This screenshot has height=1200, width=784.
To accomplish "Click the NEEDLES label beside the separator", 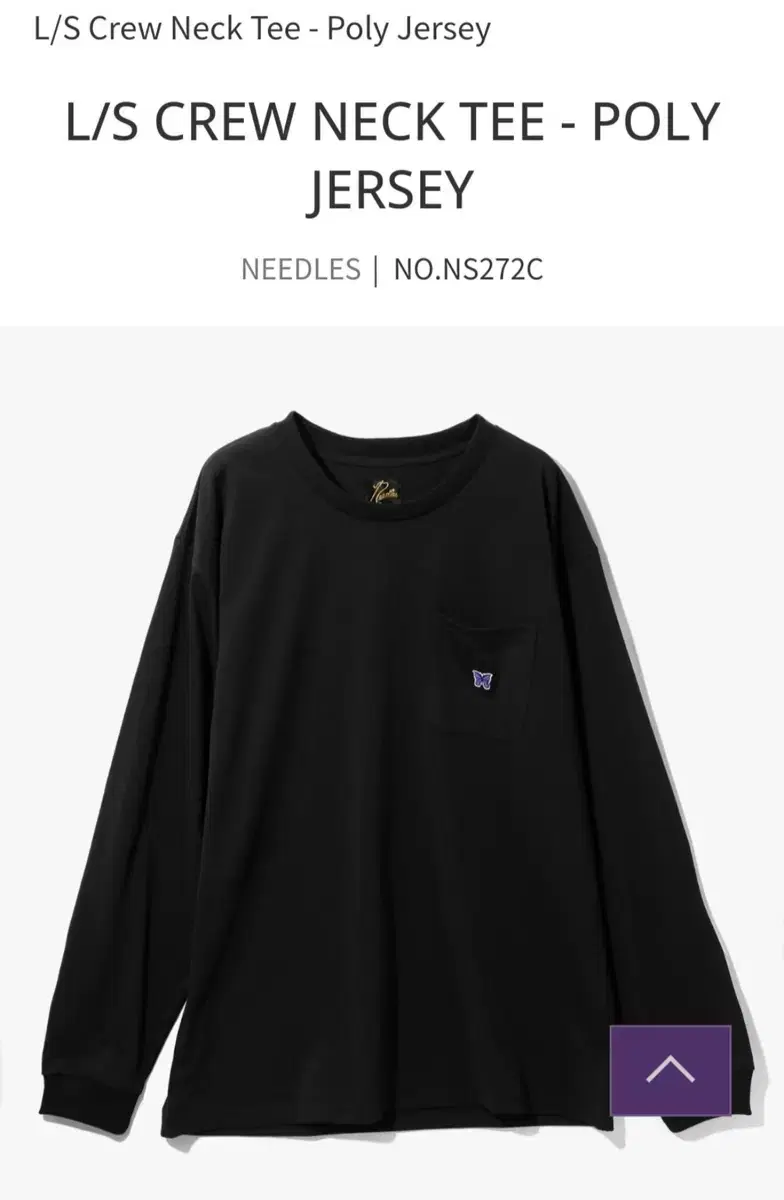I will click(298, 267).
